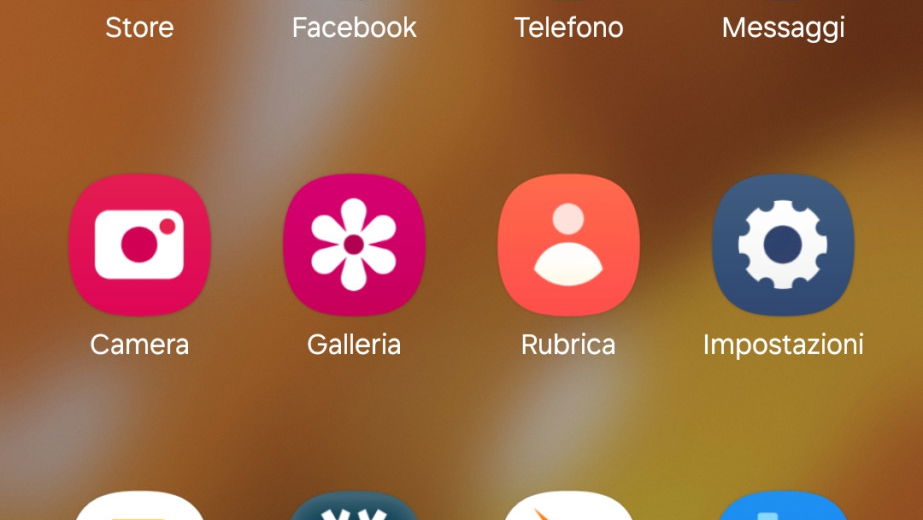The width and height of the screenshot is (923, 520).
Task: Launch the Galleria app
Action: pos(354,245)
